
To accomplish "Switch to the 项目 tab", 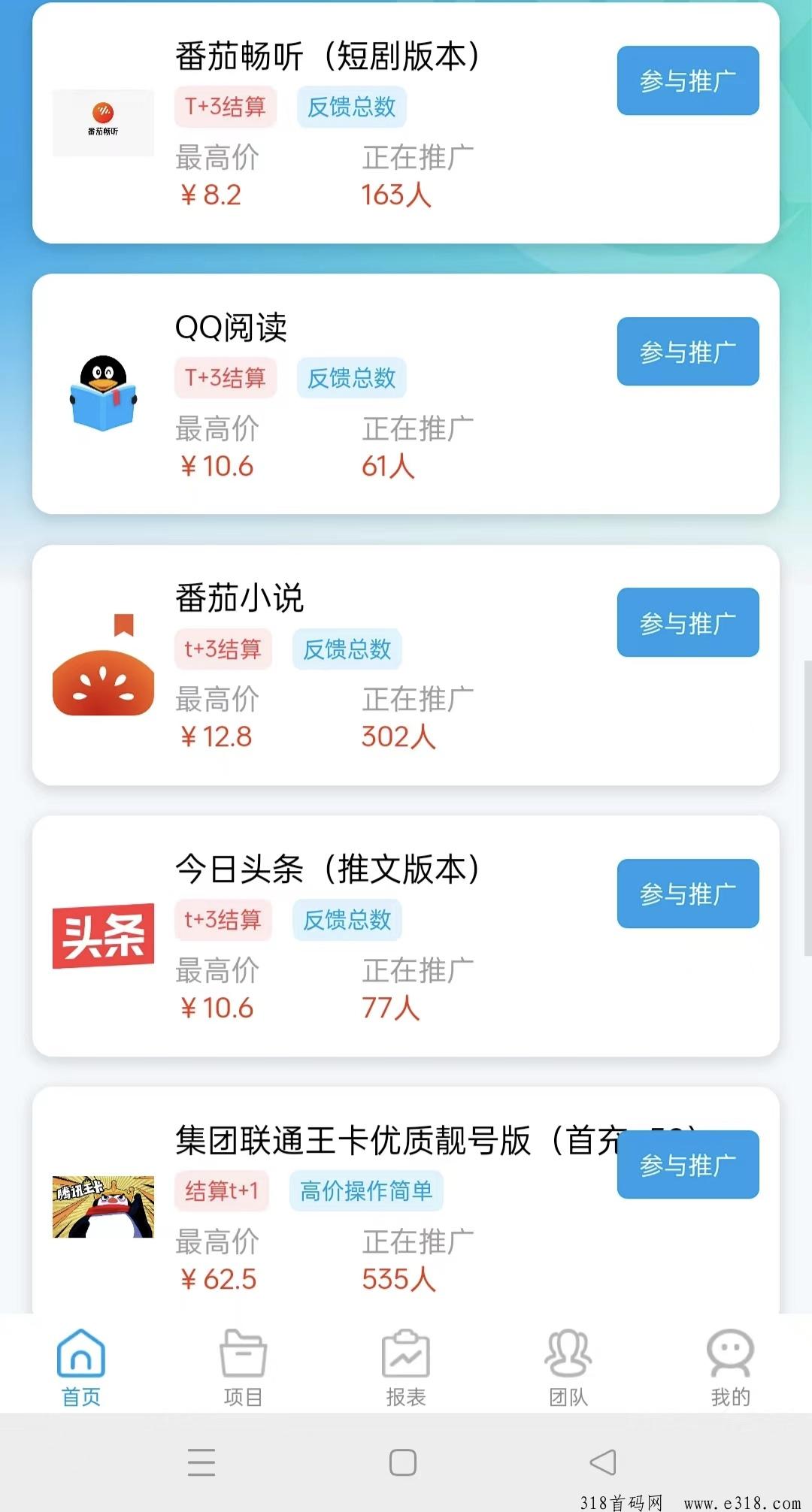I will tap(244, 1367).
